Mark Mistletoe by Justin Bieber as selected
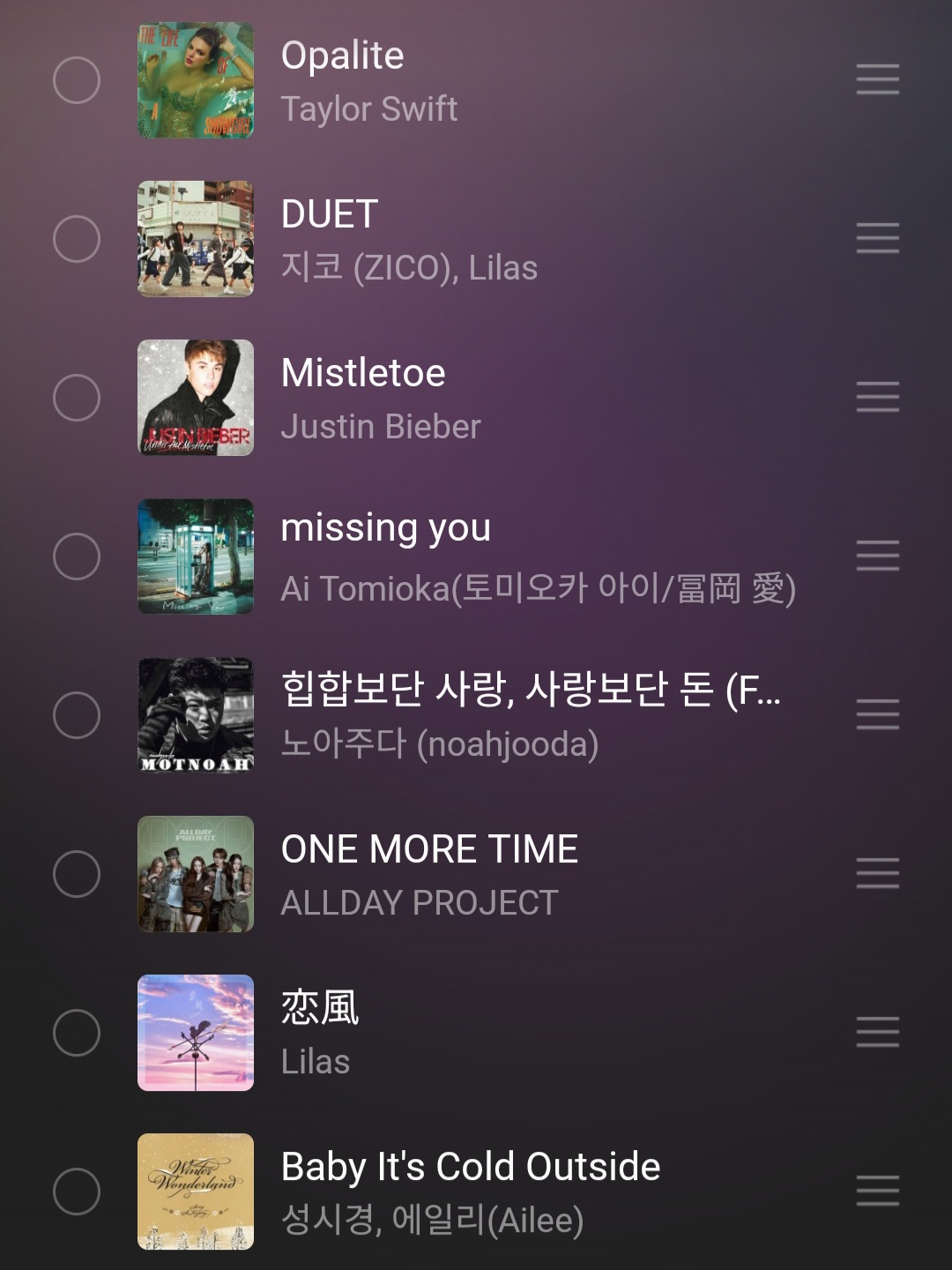 (77, 398)
